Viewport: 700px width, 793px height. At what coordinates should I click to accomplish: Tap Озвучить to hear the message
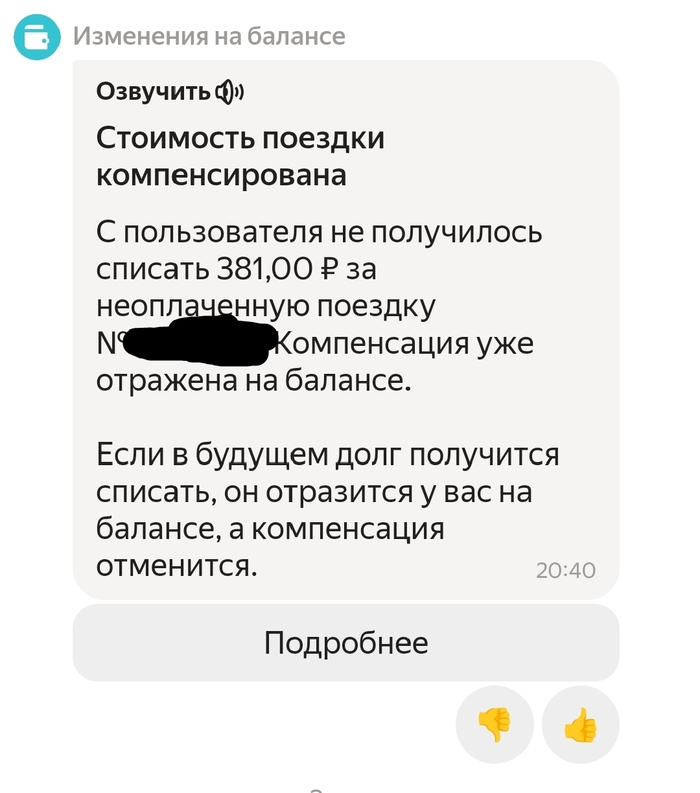(170, 93)
